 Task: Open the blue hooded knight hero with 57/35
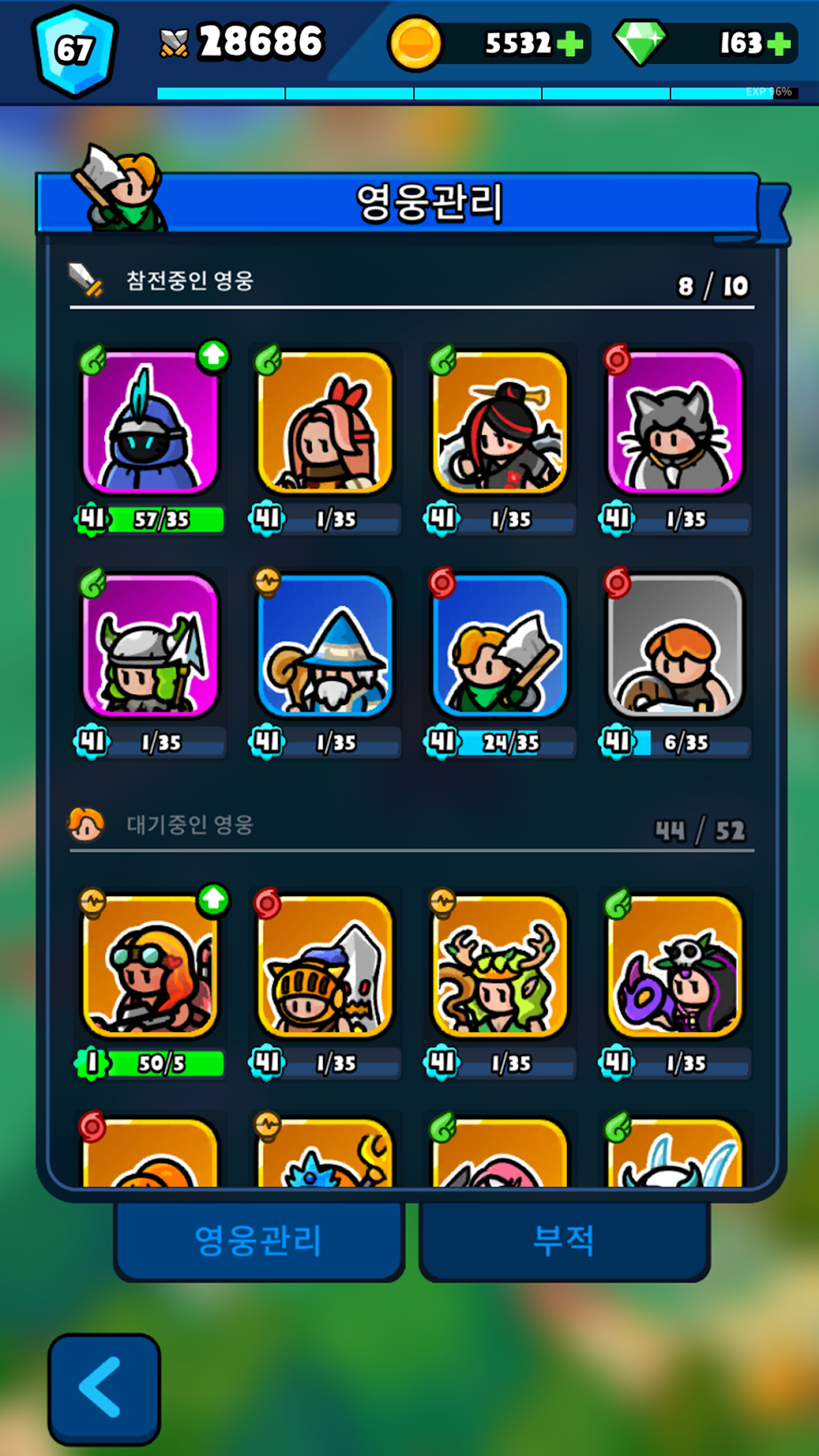150,422
